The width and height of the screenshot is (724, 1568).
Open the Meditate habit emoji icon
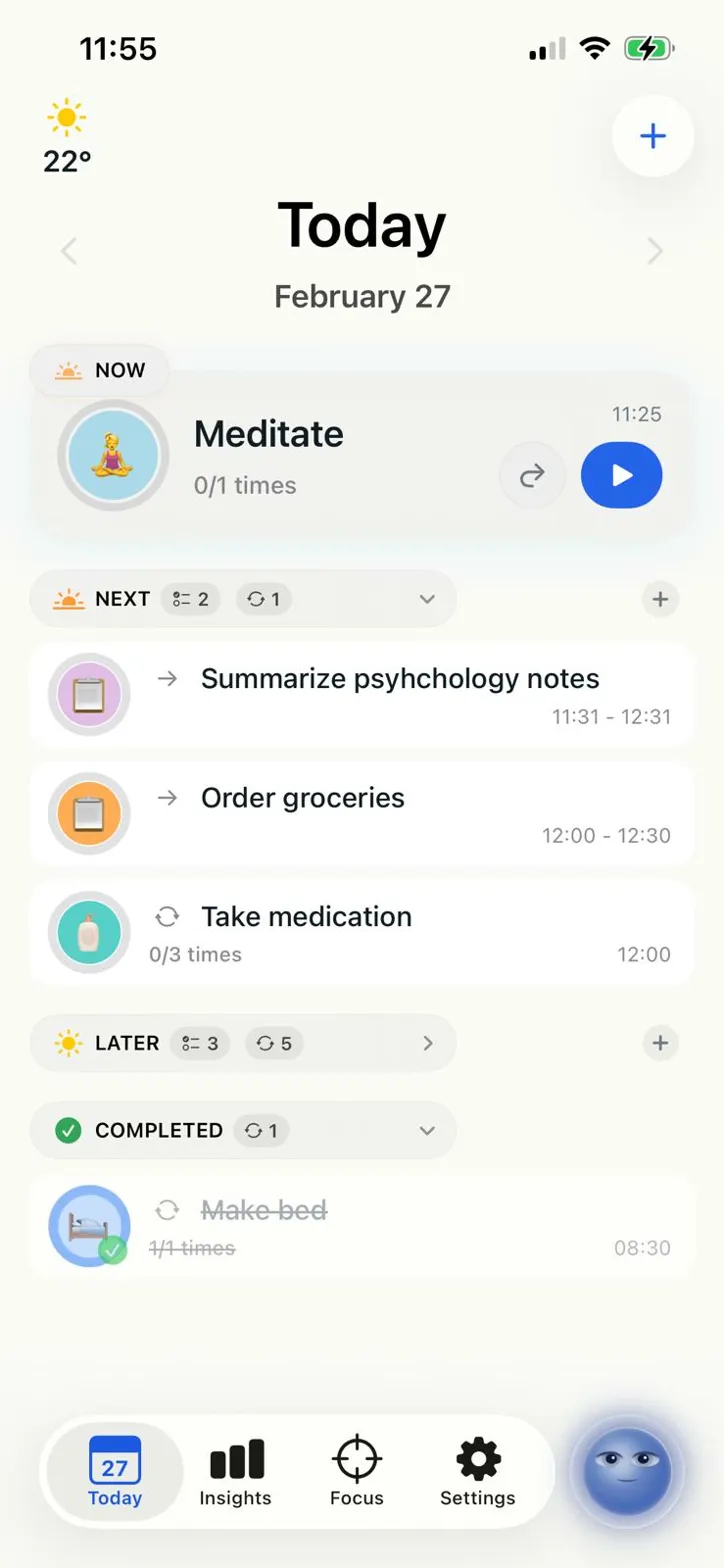[113, 455]
